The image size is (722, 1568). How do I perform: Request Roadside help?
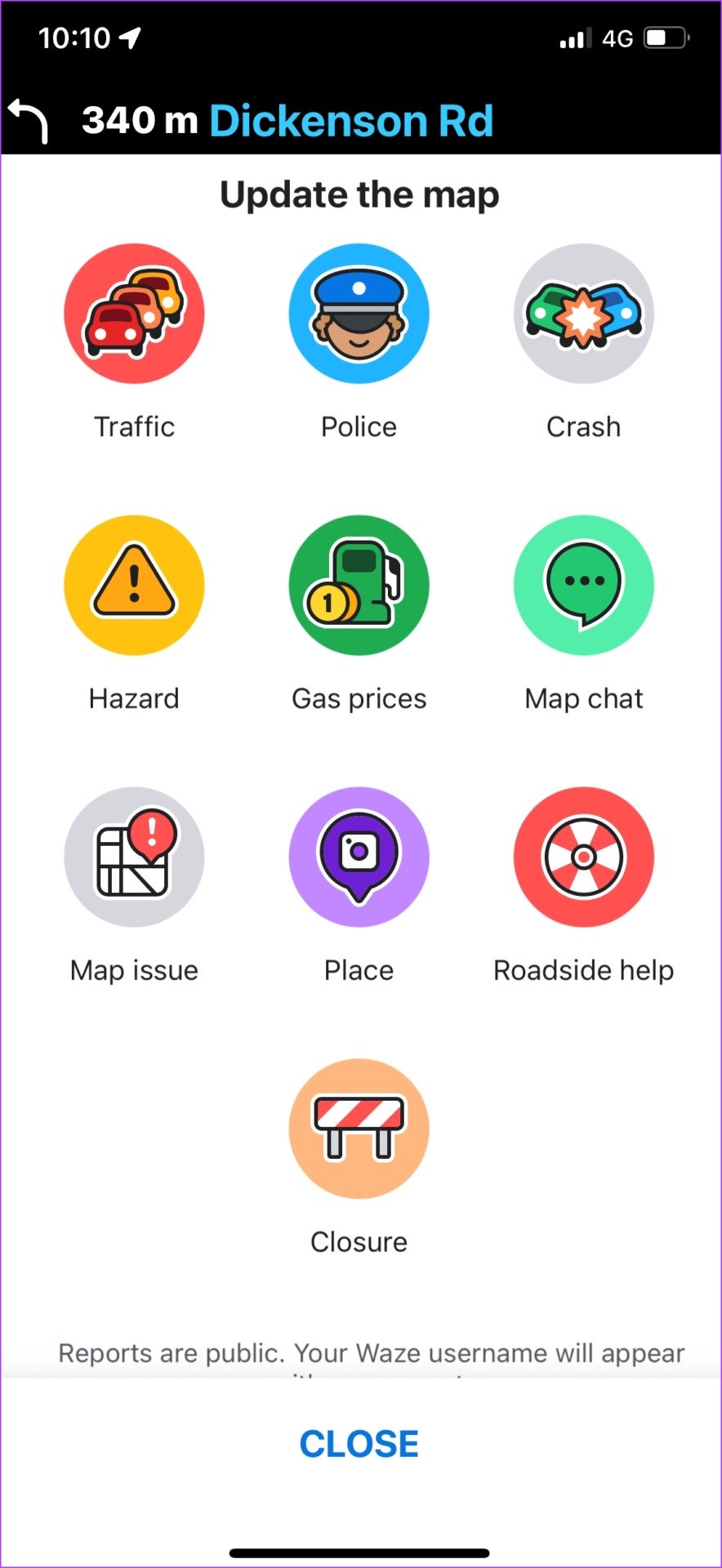(584, 857)
